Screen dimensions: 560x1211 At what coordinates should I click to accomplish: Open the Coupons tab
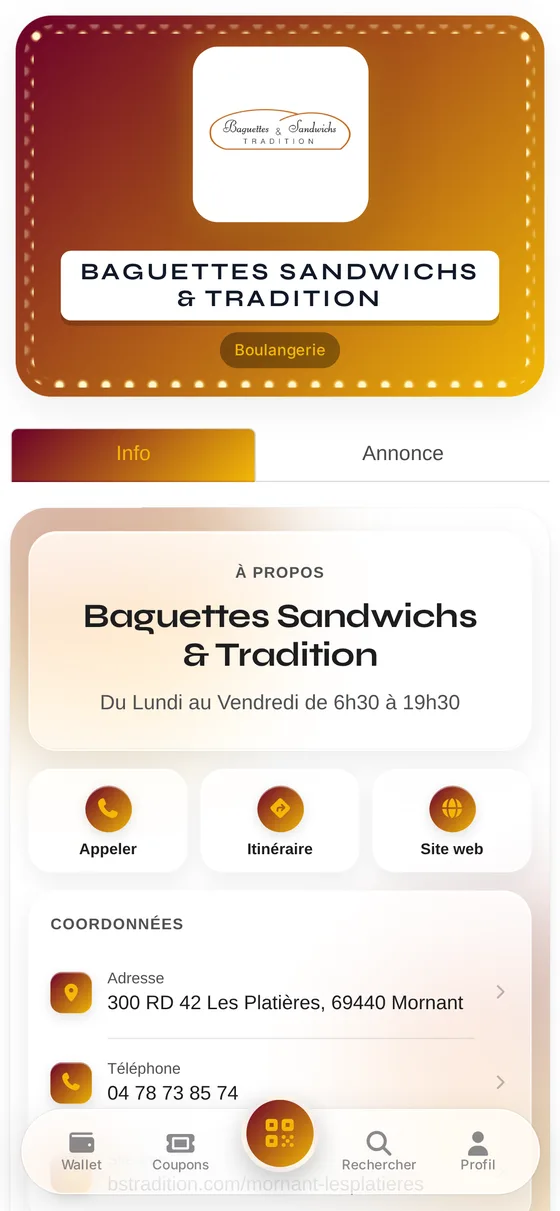pos(180,1152)
